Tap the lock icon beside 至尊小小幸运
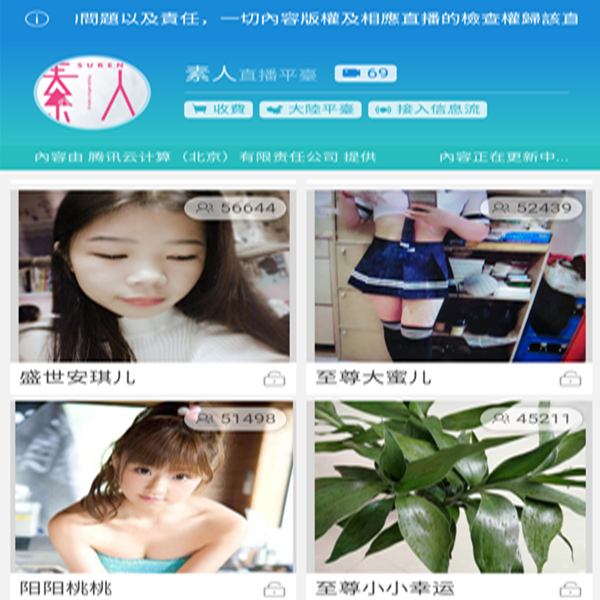600x600 pixels. [x=571, y=590]
